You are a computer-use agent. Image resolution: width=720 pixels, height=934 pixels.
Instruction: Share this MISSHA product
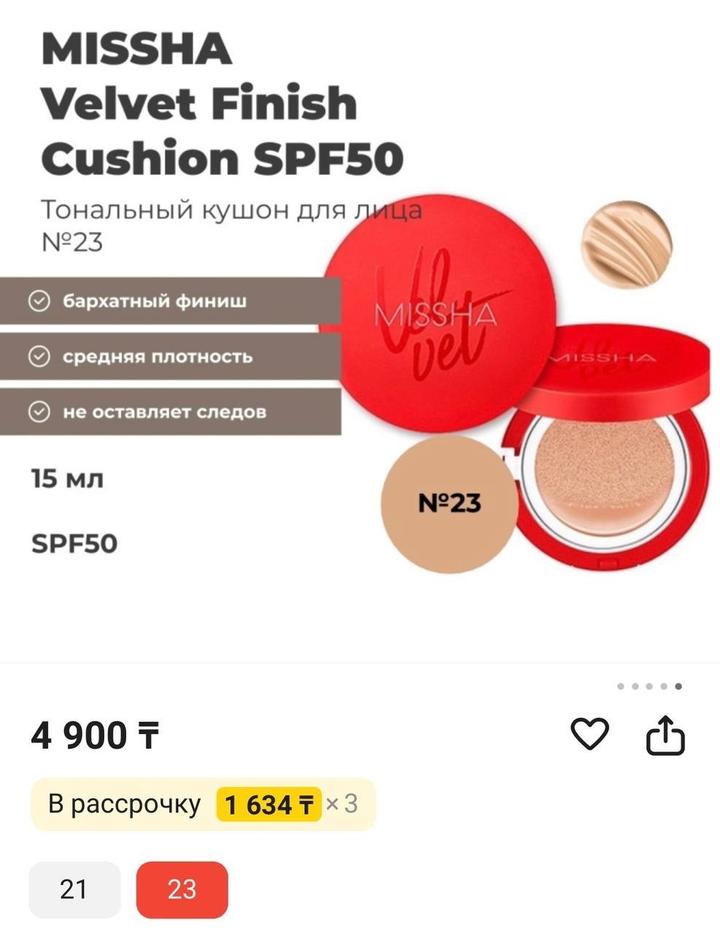coord(666,736)
